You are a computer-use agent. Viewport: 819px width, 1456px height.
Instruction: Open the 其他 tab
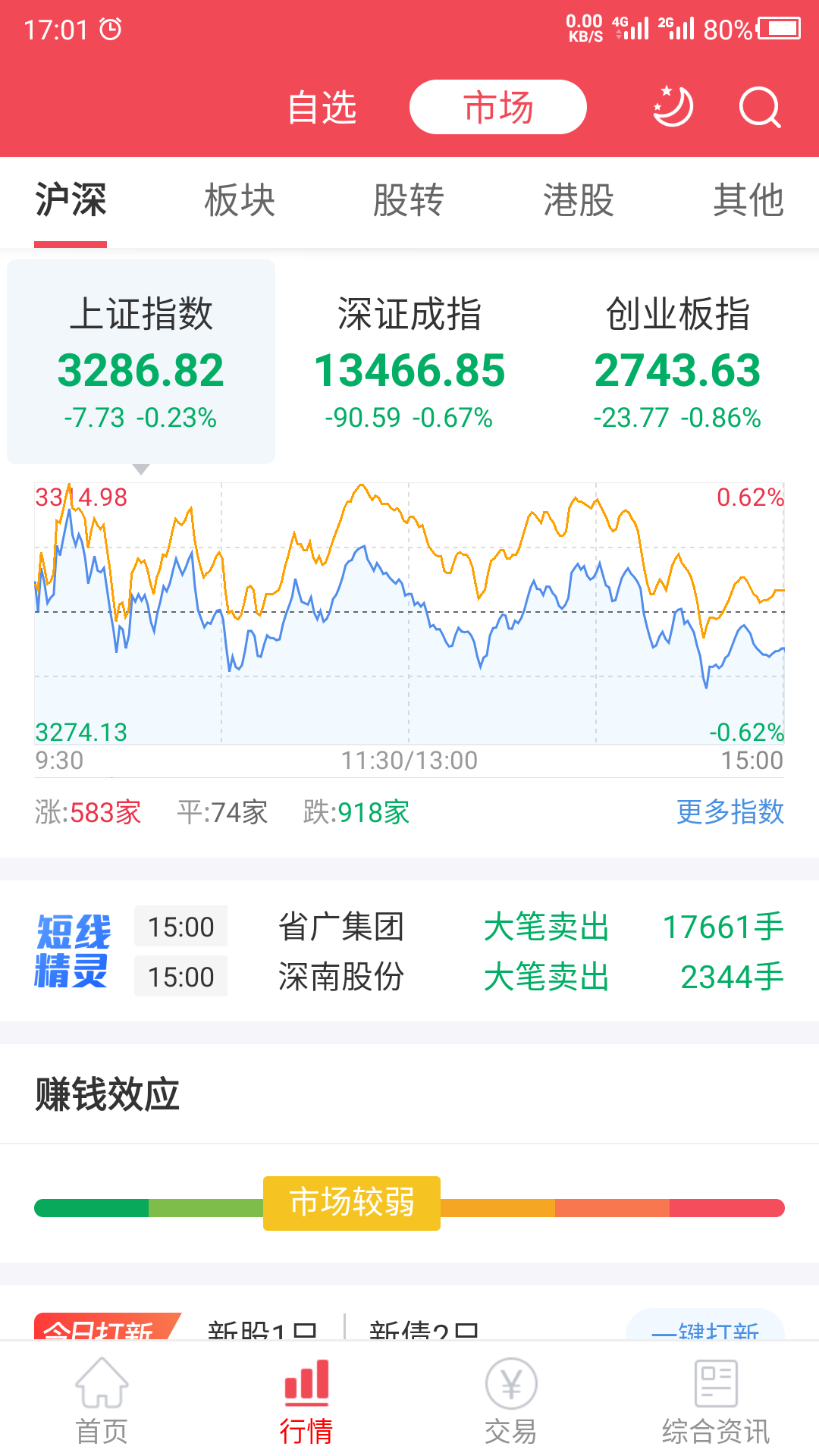click(747, 201)
